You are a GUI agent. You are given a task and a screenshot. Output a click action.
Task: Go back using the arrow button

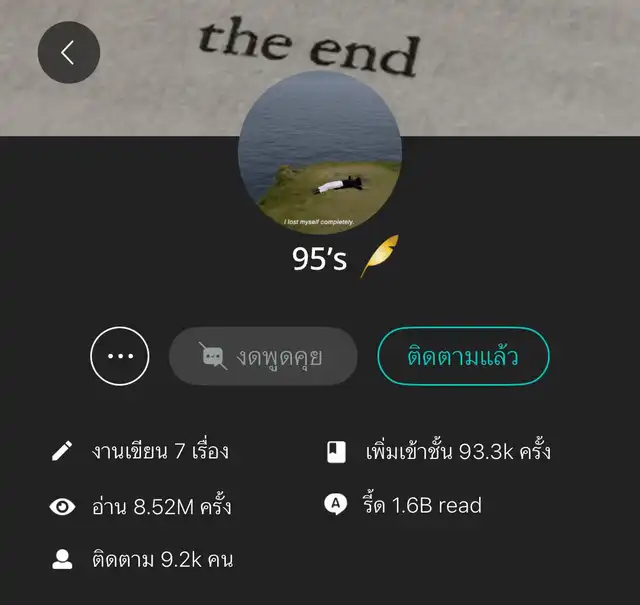68,52
